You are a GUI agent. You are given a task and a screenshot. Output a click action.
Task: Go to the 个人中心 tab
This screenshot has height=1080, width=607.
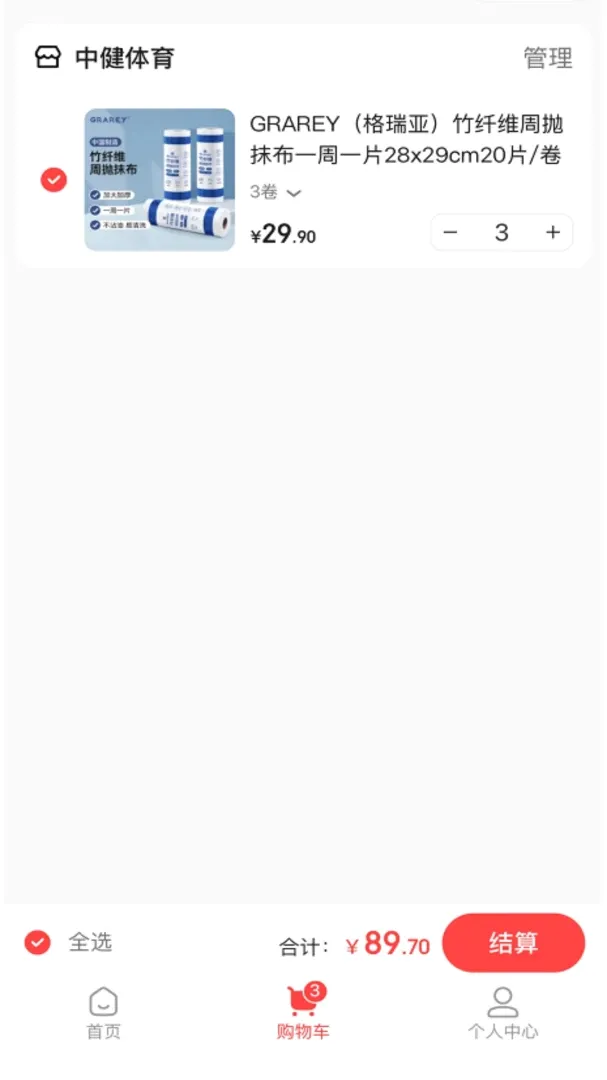(x=503, y=1013)
